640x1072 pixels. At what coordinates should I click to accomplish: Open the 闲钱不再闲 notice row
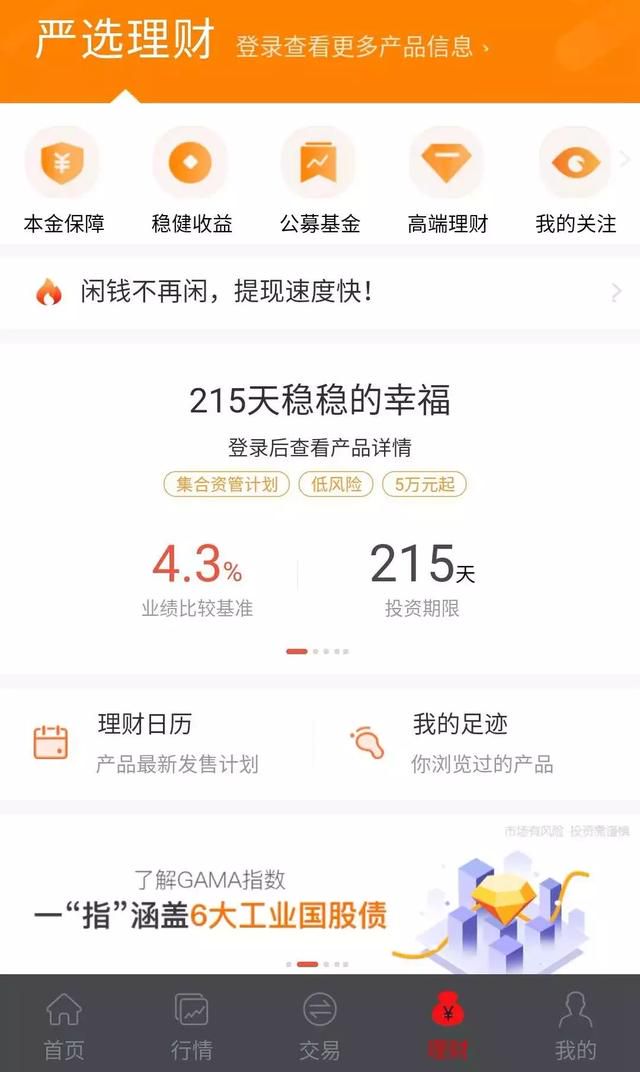click(x=320, y=292)
